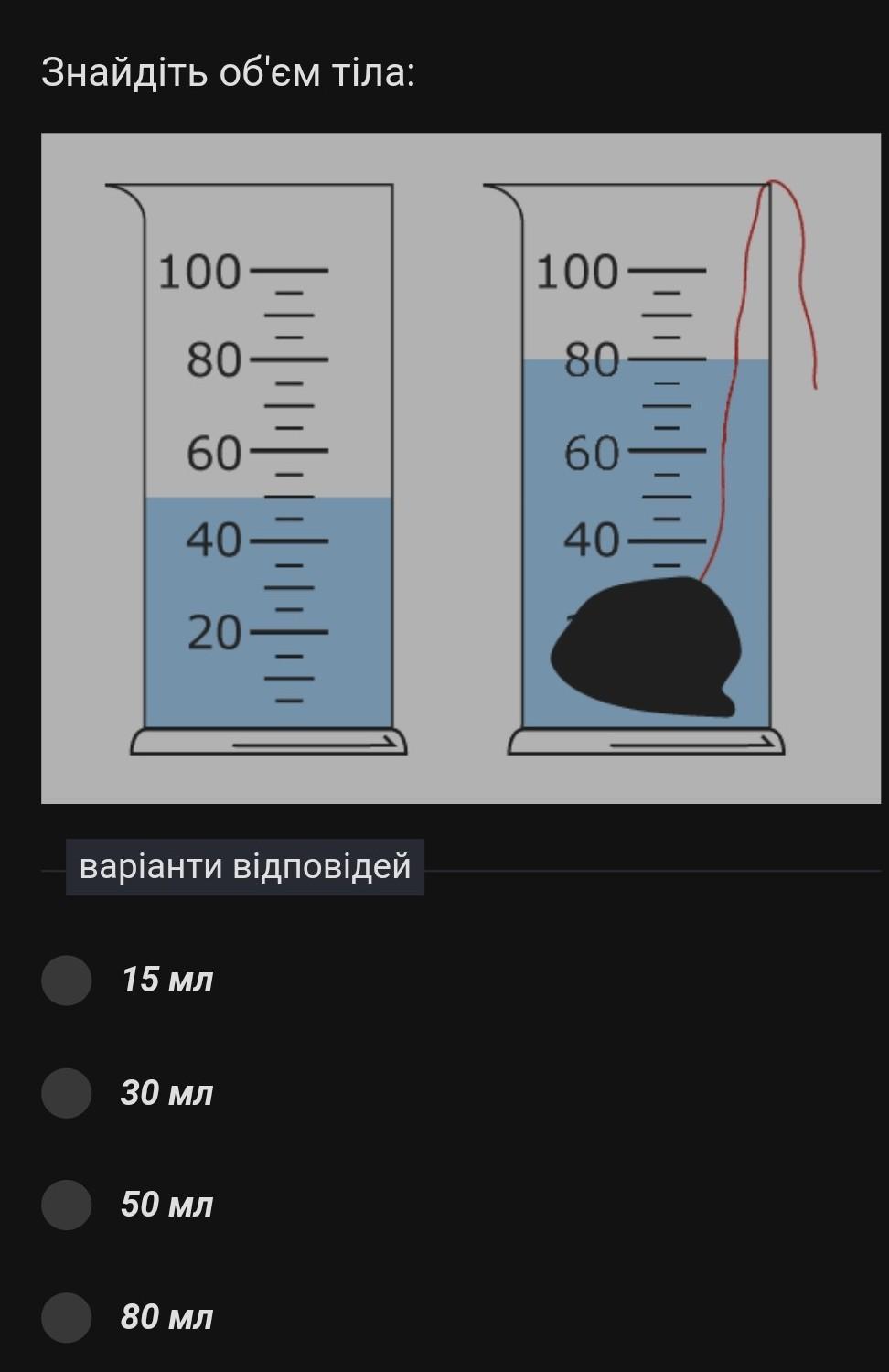This screenshot has height=1372, width=889.
Task: Mark 80 мл as the answer
Action: pyautogui.click(x=67, y=1317)
